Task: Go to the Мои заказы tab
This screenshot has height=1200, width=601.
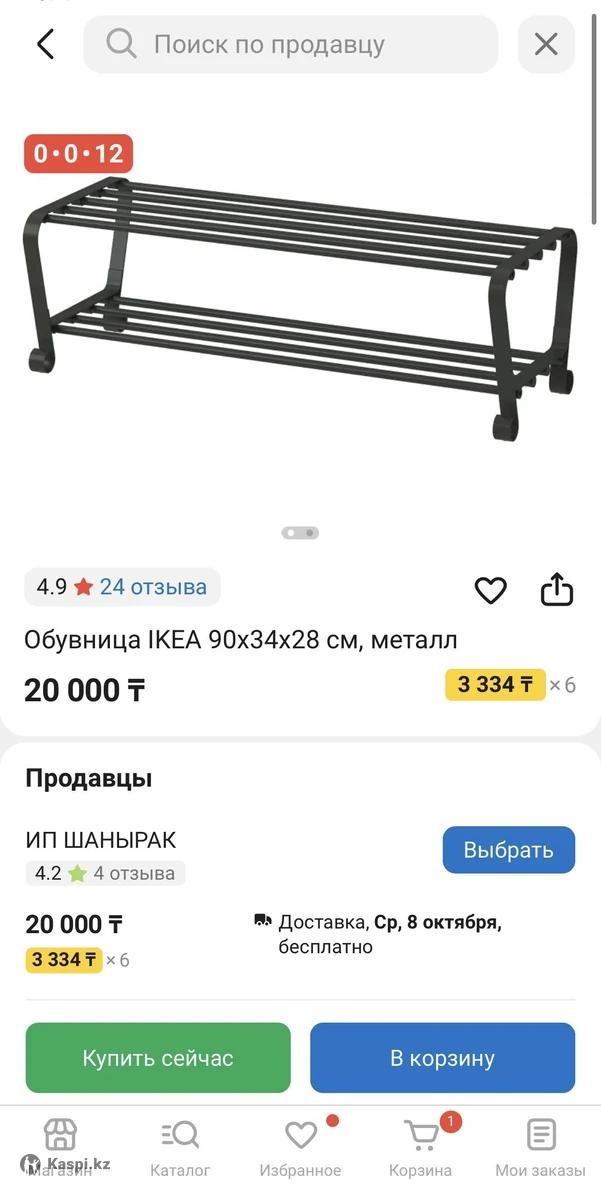Action: (540, 1147)
